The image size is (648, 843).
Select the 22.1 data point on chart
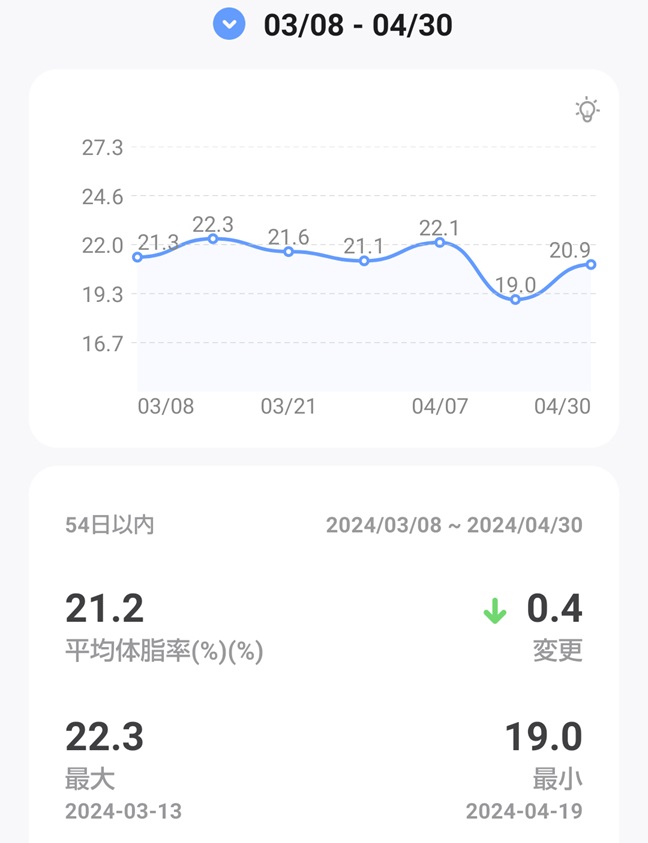pos(440,242)
